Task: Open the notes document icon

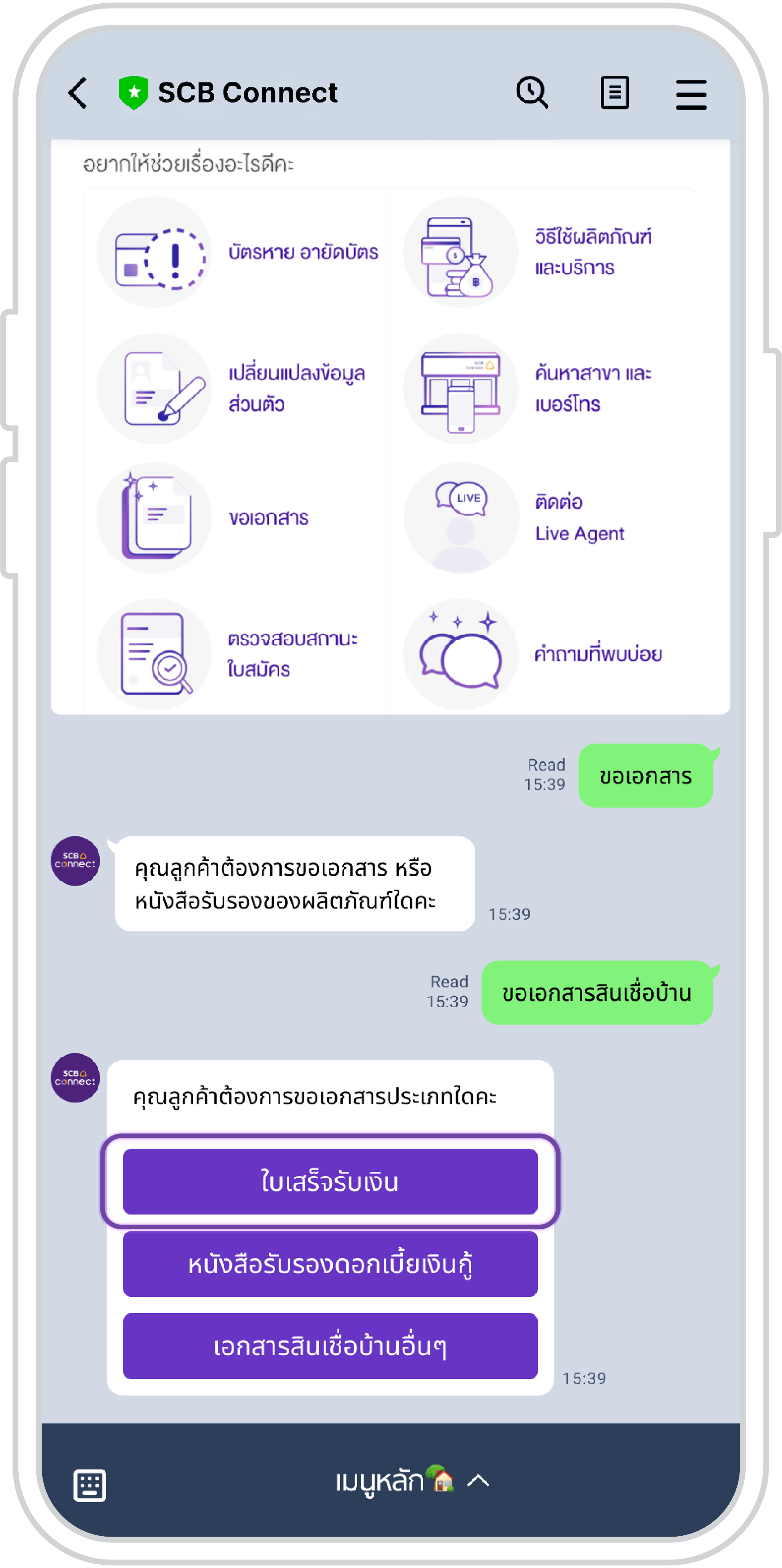Action: [614, 93]
